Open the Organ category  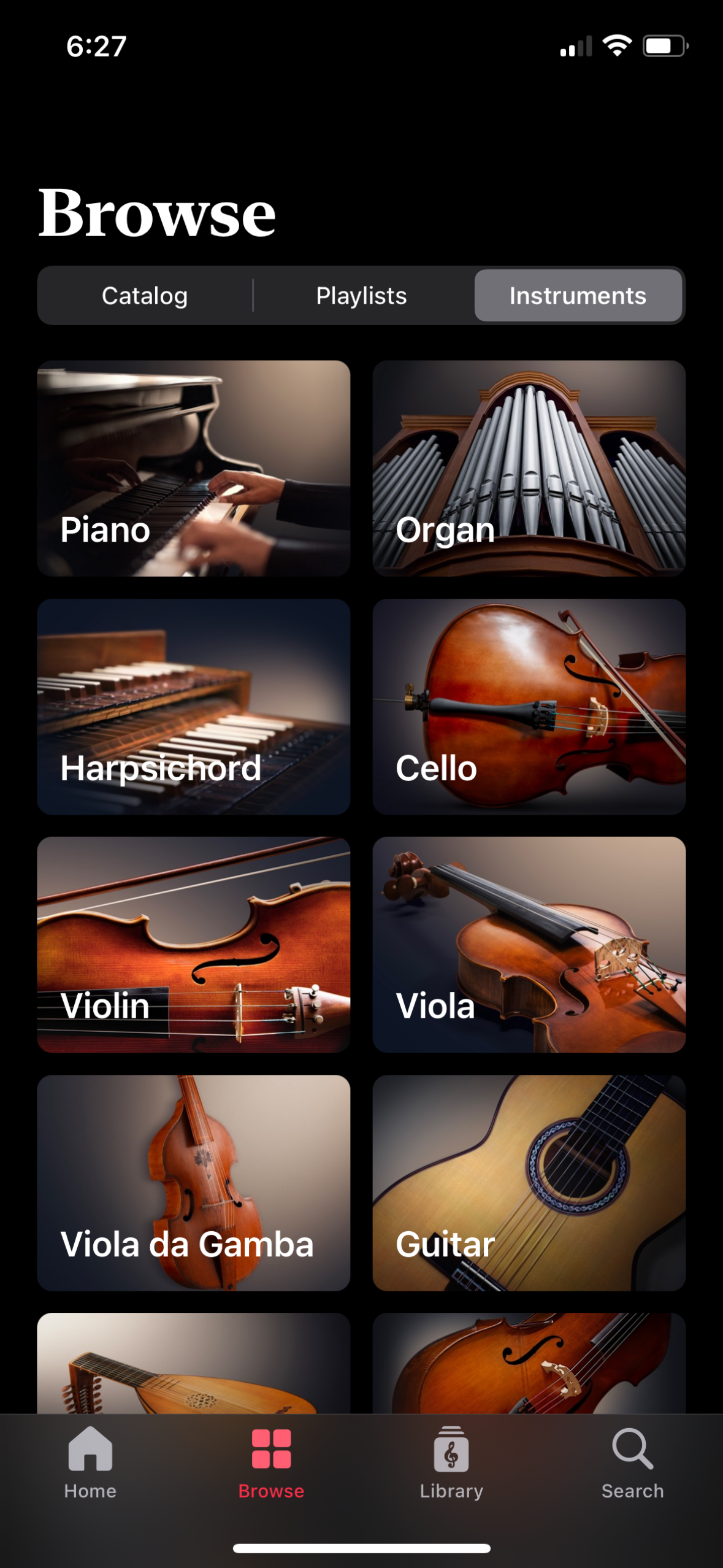(529, 469)
